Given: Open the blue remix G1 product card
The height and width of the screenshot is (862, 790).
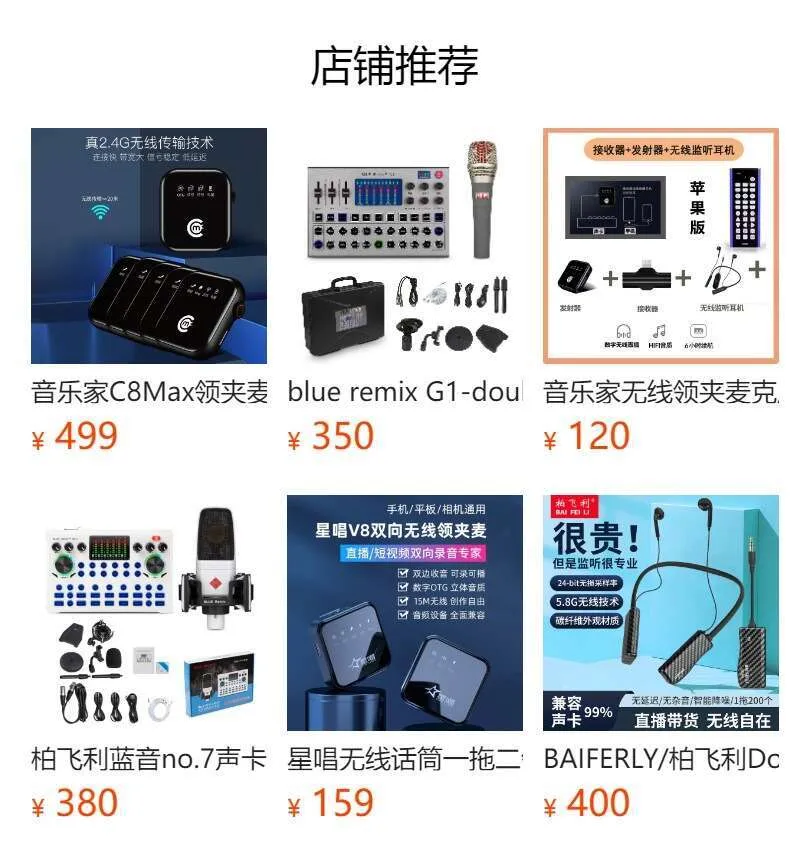Looking at the screenshot, I should pos(404,246).
